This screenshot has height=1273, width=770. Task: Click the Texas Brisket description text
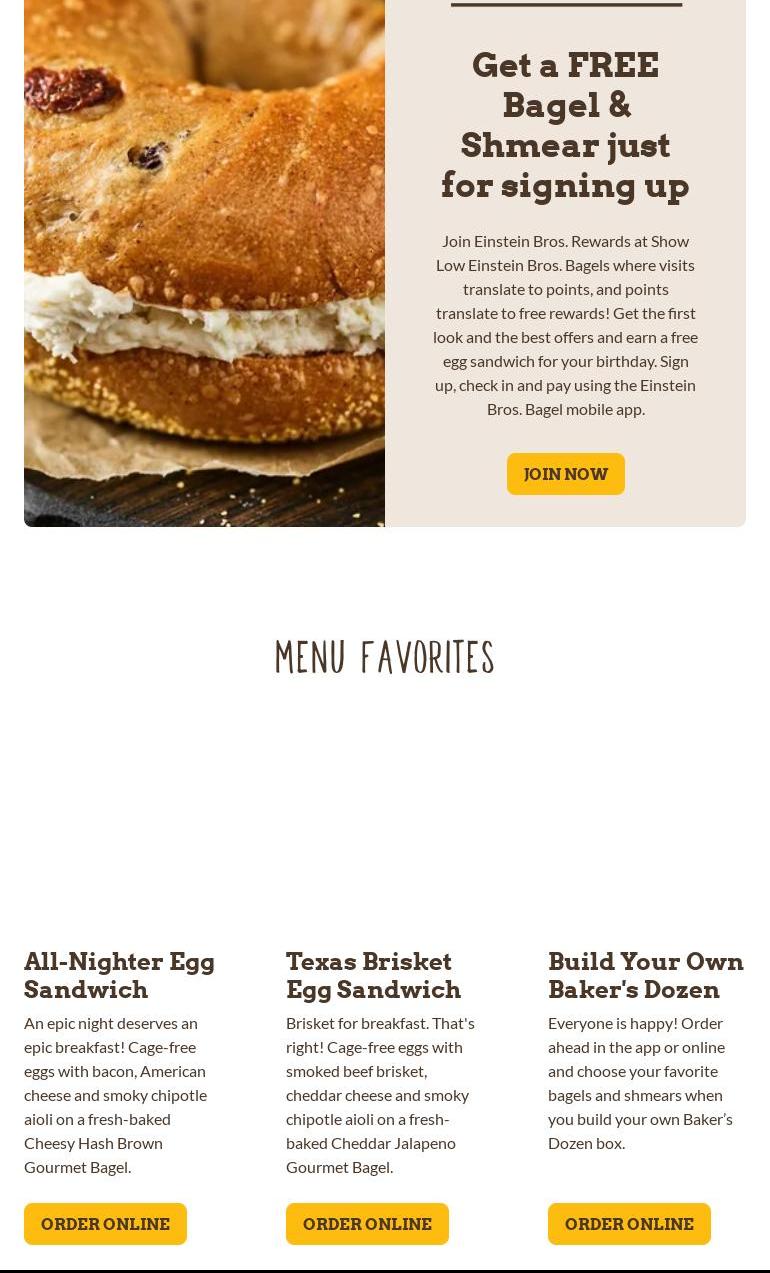point(380,1094)
